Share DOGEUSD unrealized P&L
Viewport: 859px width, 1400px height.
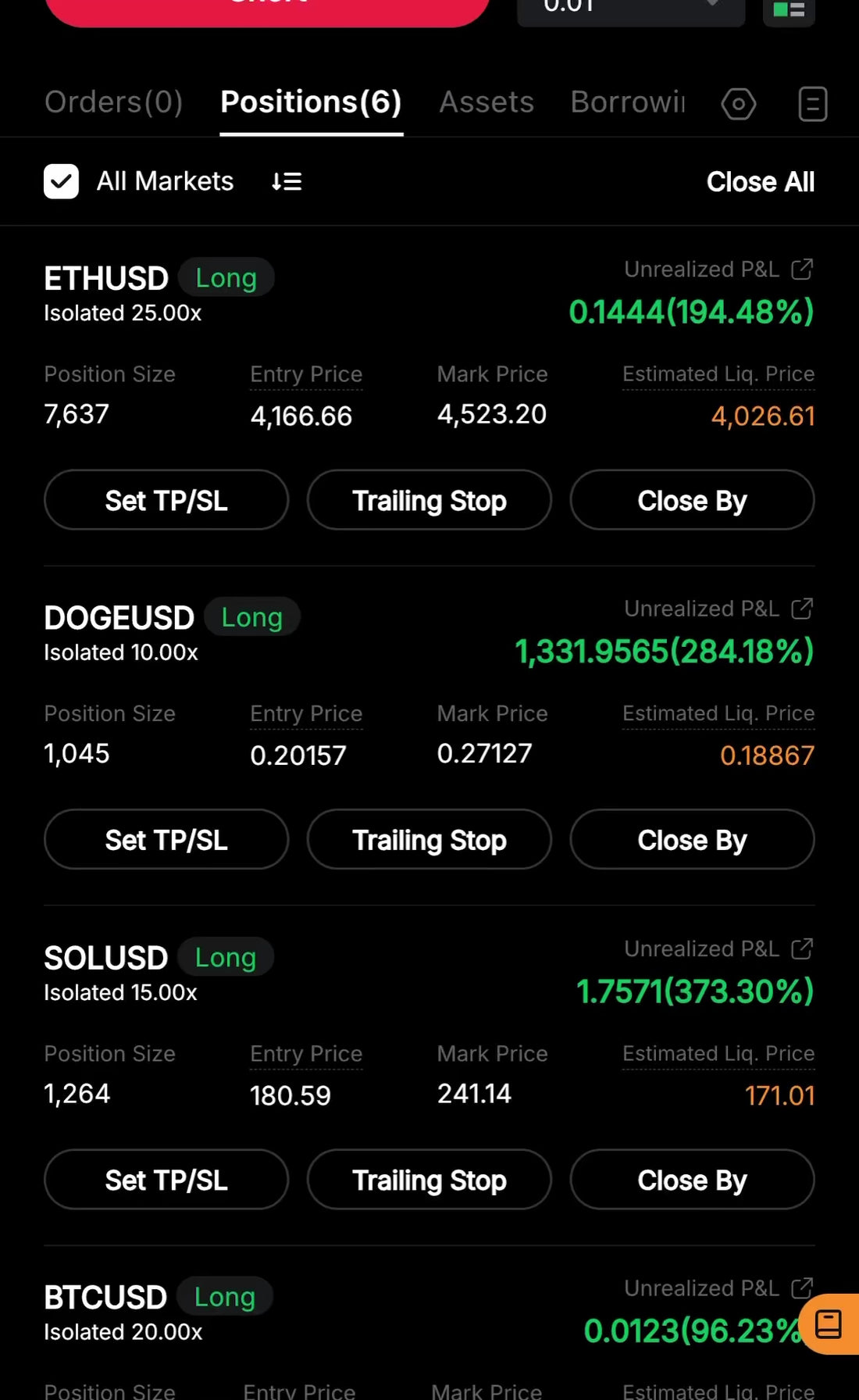pyautogui.click(x=802, y=609)
